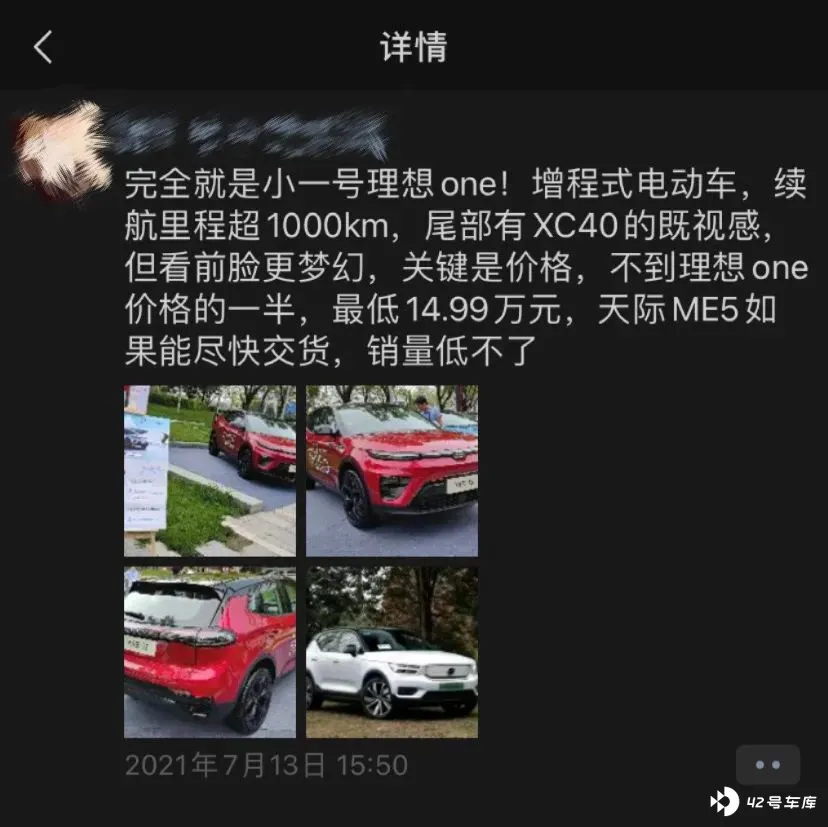This screenshot has height=827, width=828.
Task: Open the two-dot like/comment menu
Action: click(x=767, y=765)
